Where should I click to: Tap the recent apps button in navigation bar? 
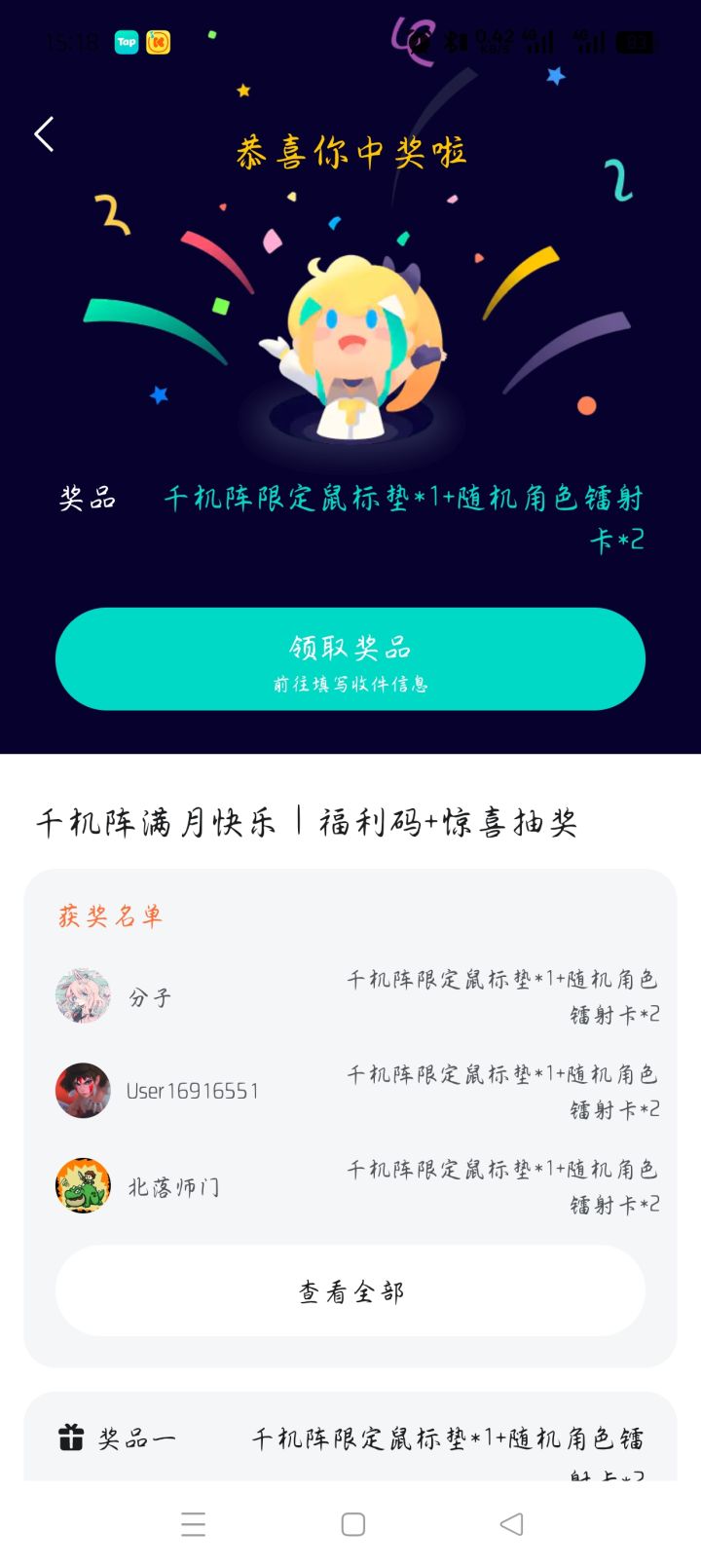pos(195,1524)
